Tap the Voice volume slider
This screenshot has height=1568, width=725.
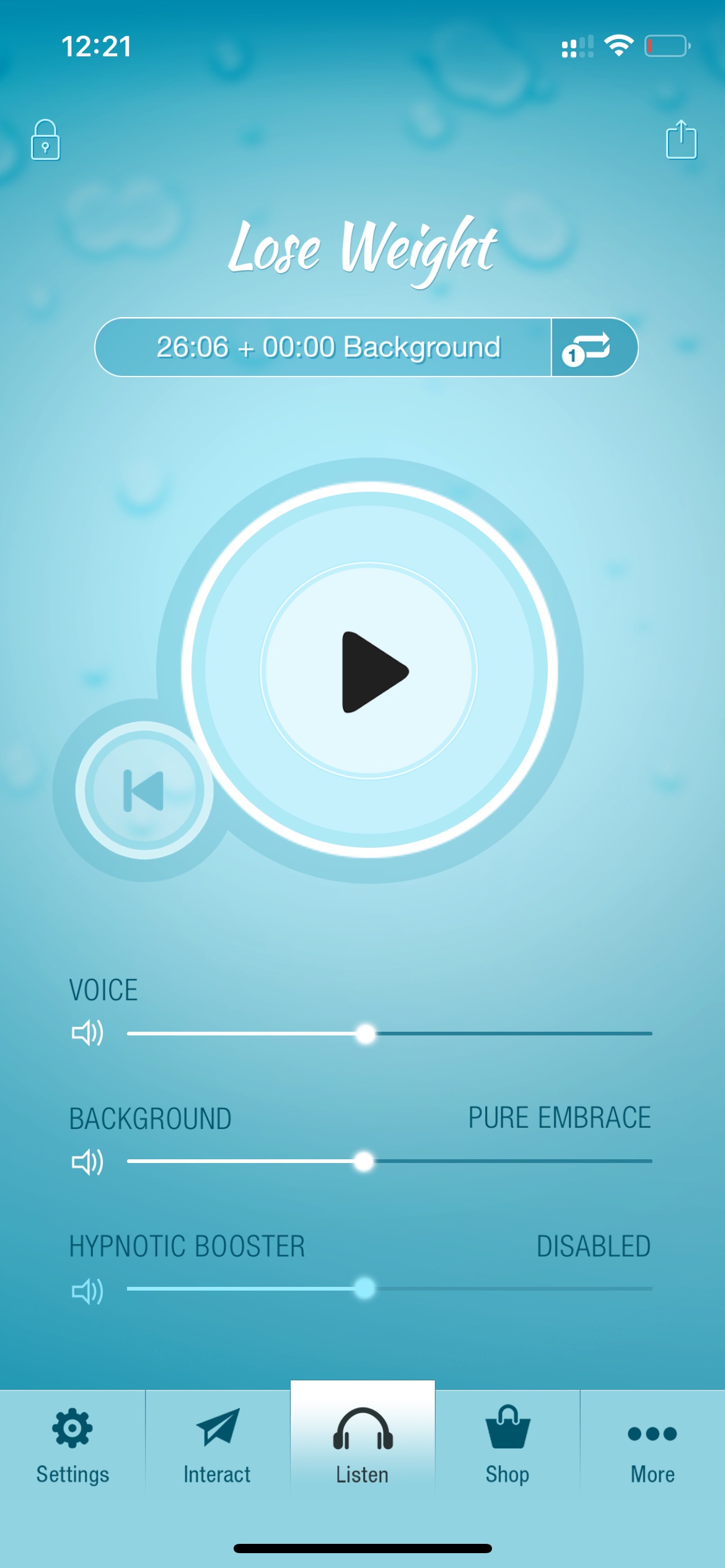tap(389, 1034)
